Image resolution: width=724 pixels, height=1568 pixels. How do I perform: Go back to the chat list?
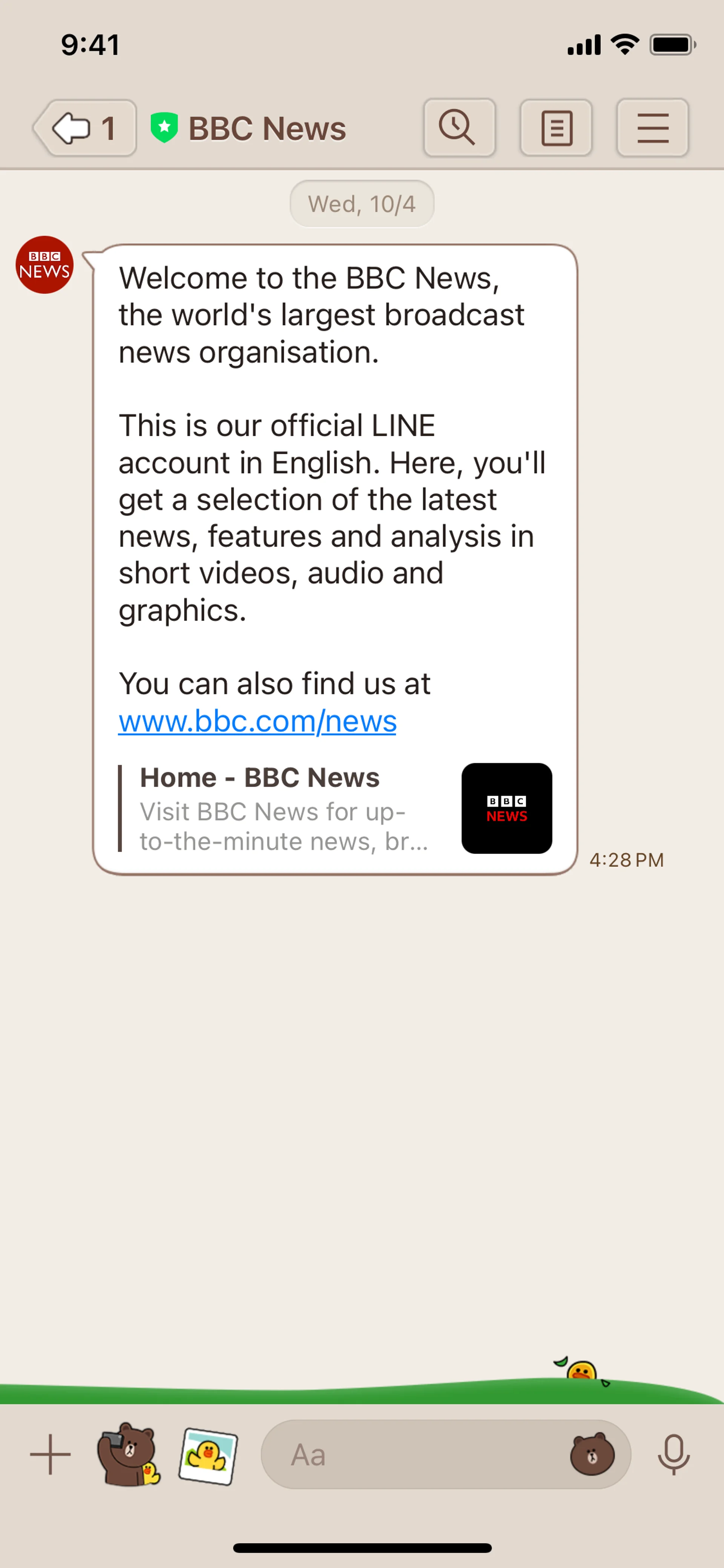pos(84,128)
